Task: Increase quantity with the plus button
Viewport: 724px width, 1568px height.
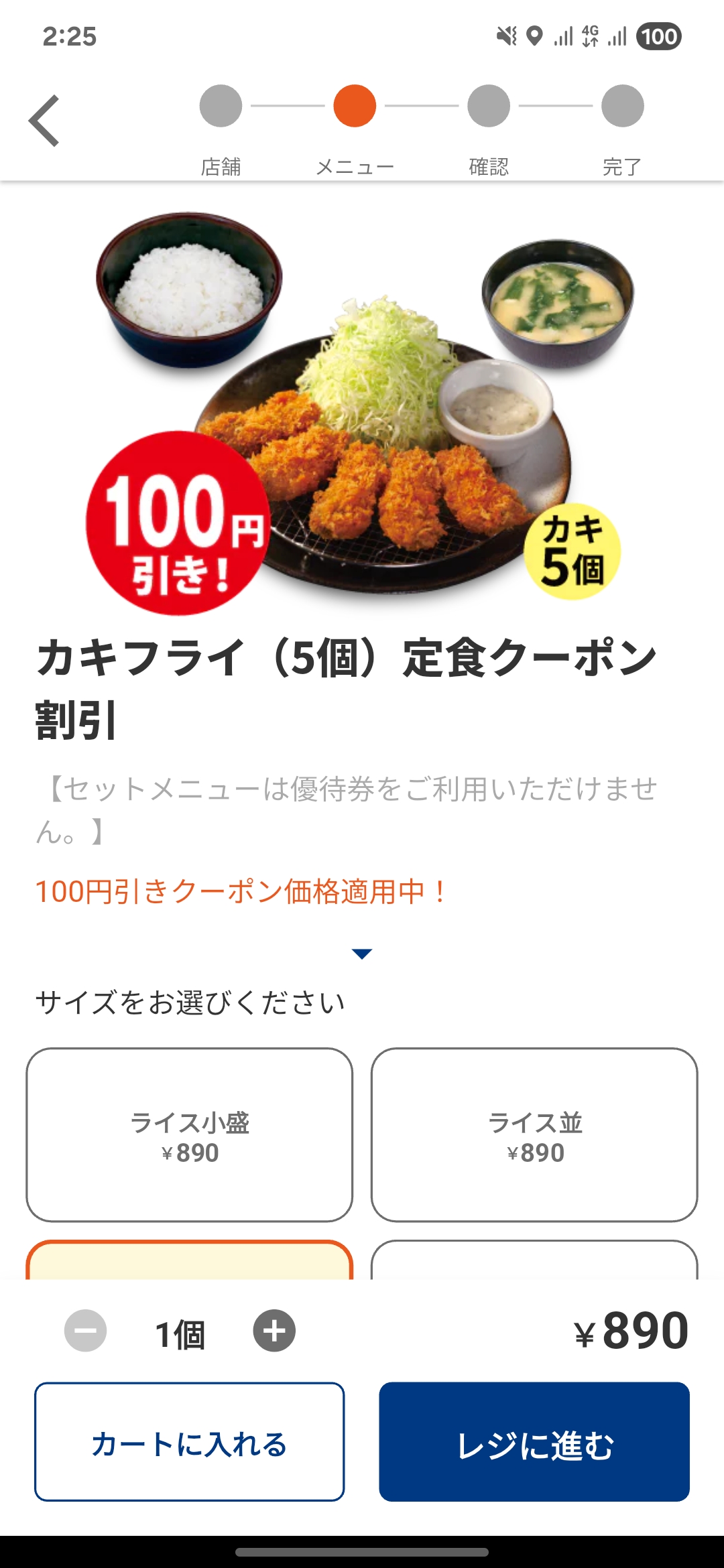Action: click(274, 1331)
